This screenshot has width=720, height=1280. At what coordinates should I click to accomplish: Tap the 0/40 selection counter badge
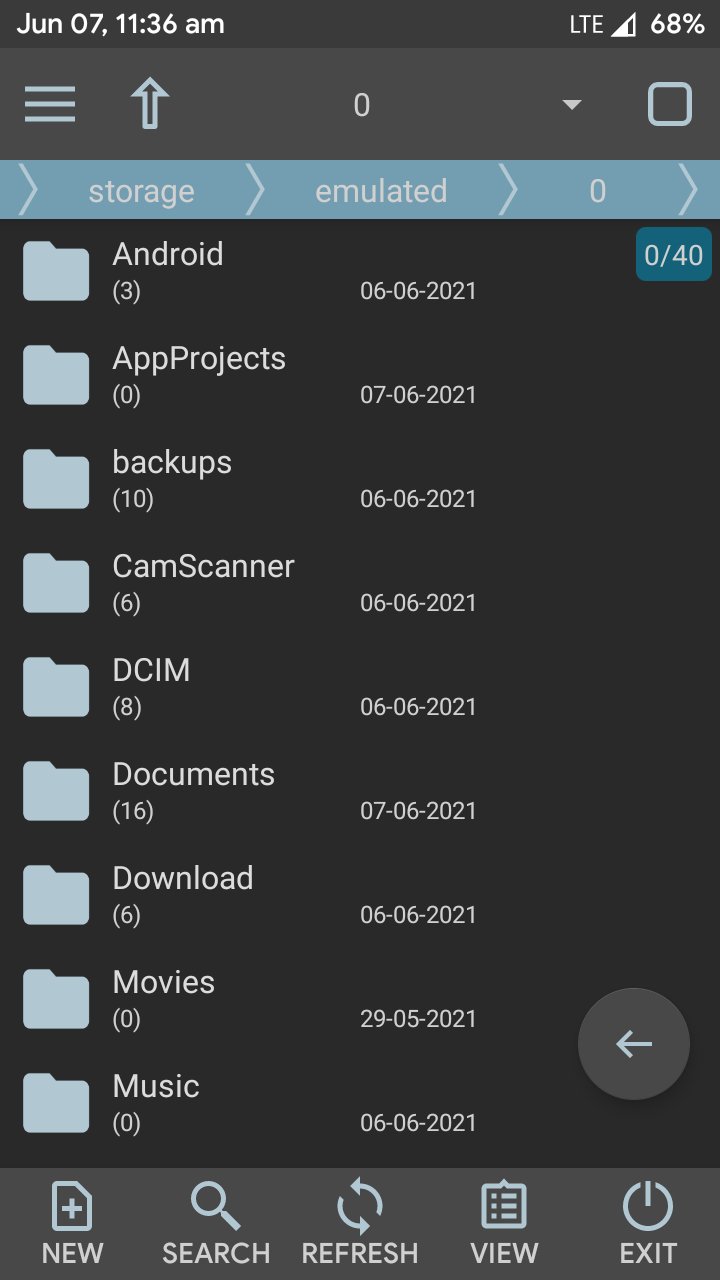(x=673, y=255)
